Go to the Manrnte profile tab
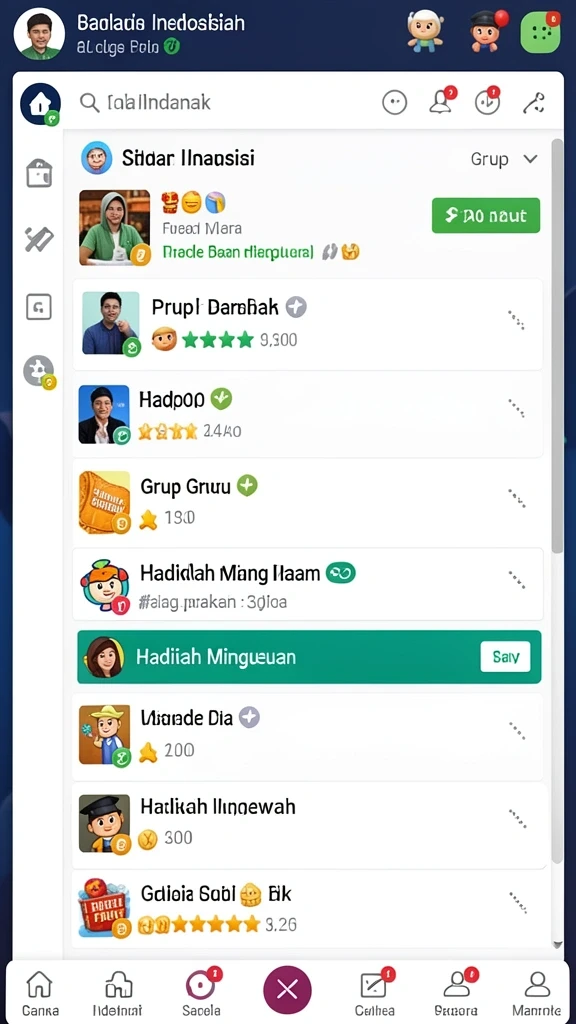Viewport: 576px width, 1024px height. pos(537,994)
